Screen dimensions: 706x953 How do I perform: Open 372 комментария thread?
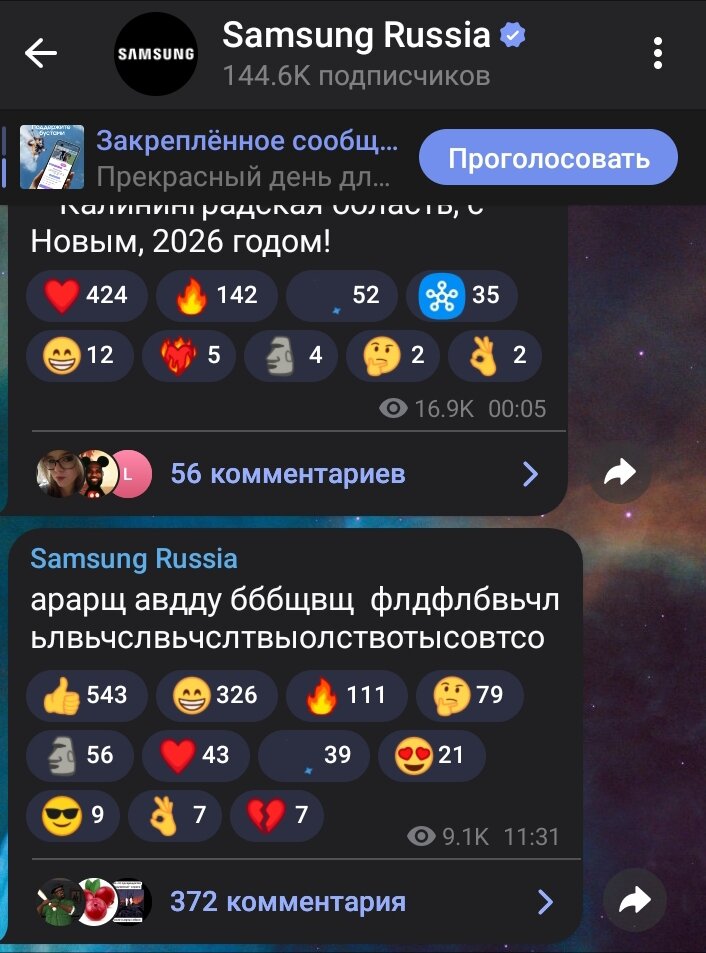tap(288, 902)
